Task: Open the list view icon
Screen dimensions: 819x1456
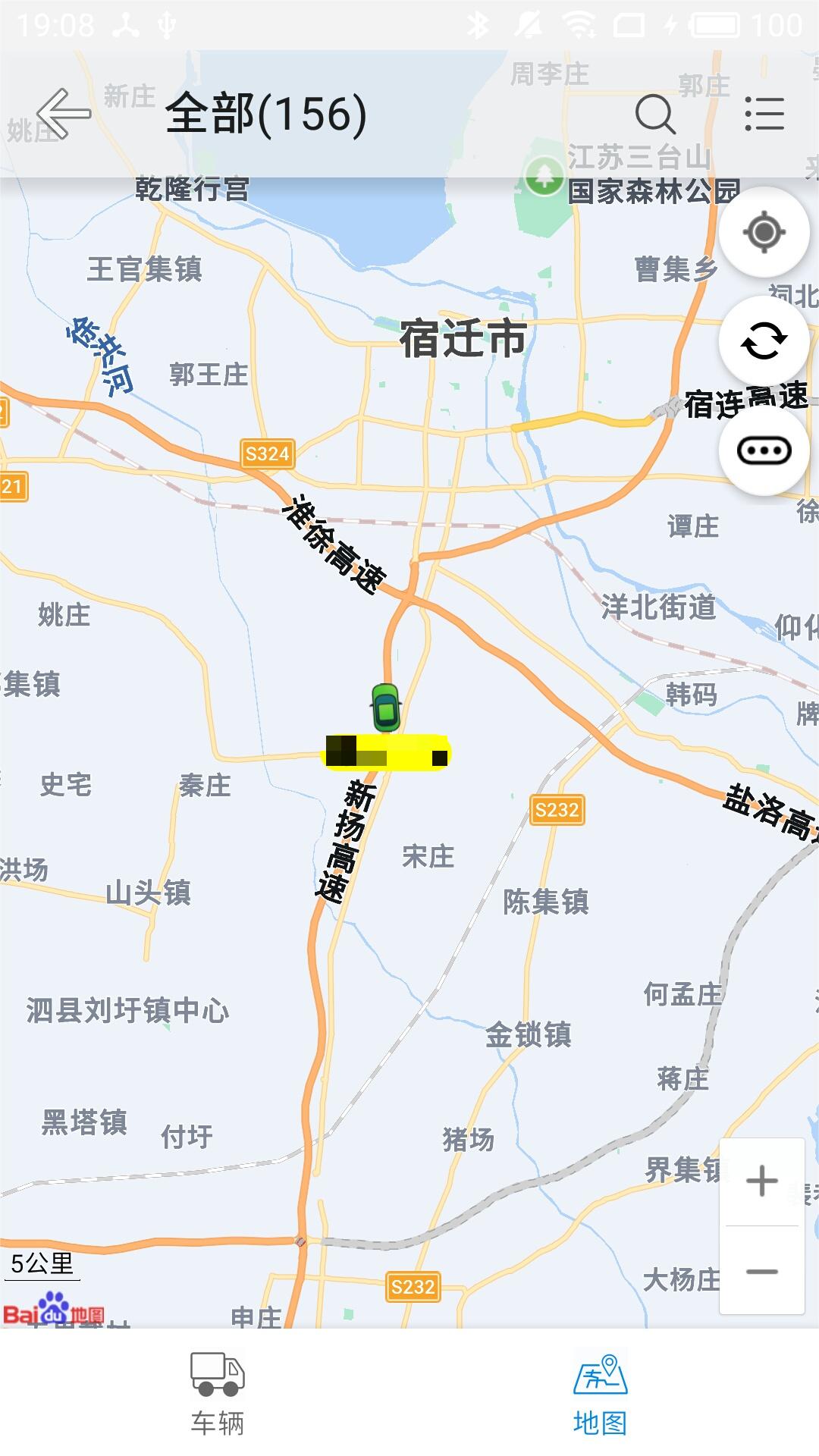Action: (764, 115)
